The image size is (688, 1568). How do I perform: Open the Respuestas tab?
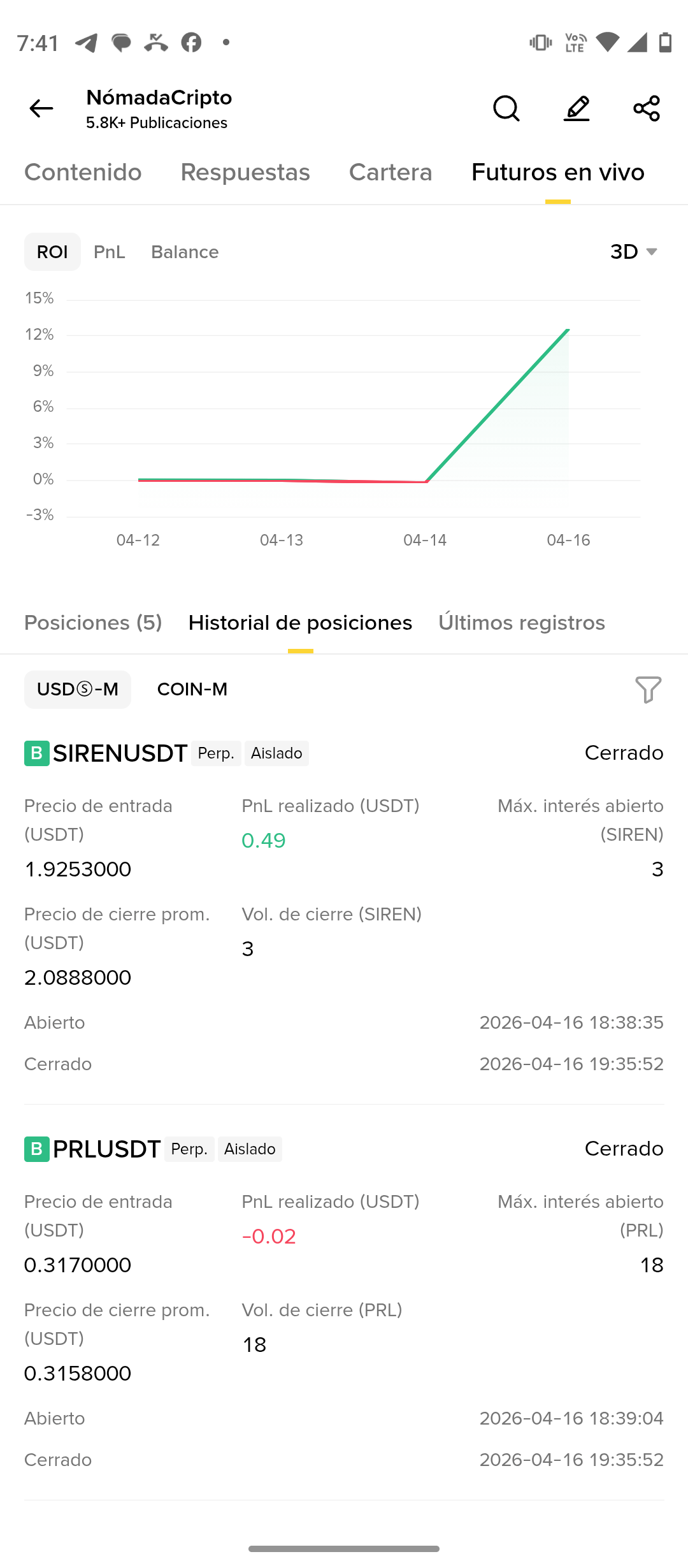(x=245, y=173)
